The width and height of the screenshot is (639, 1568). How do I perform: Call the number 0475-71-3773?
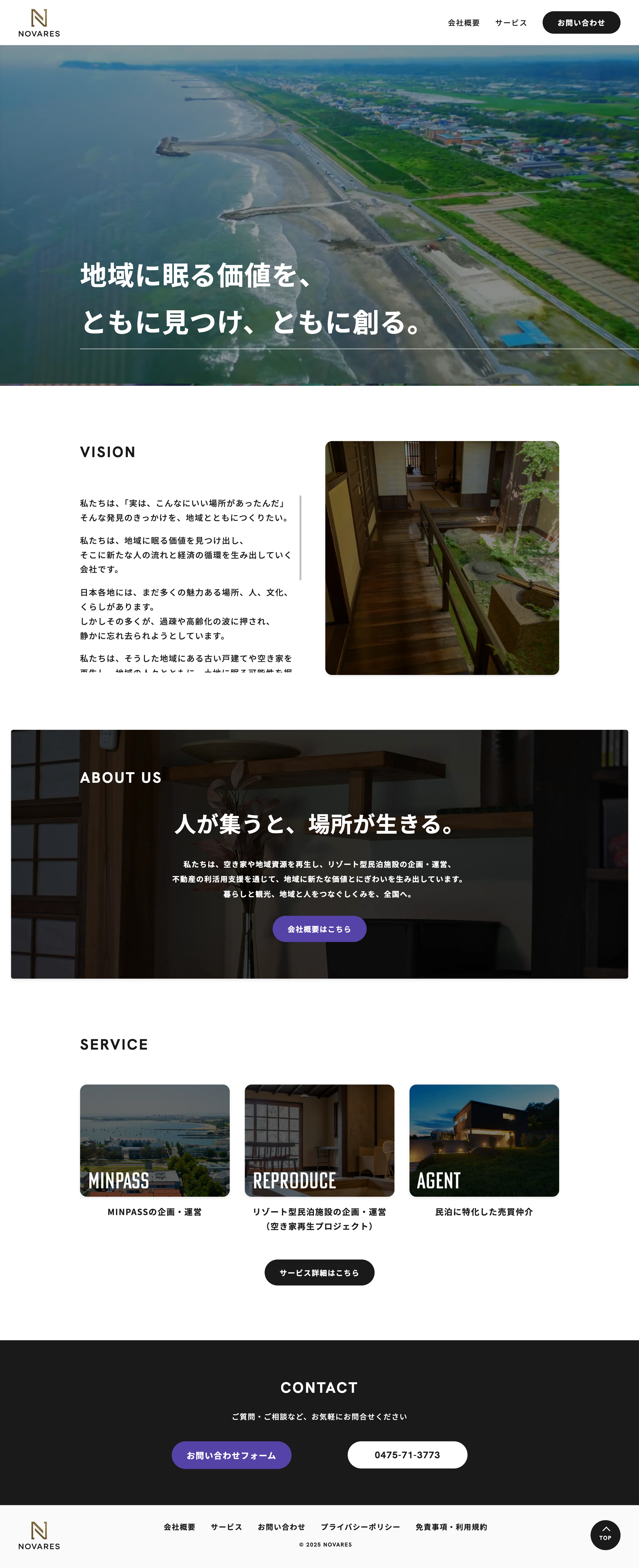(407, 1455)
